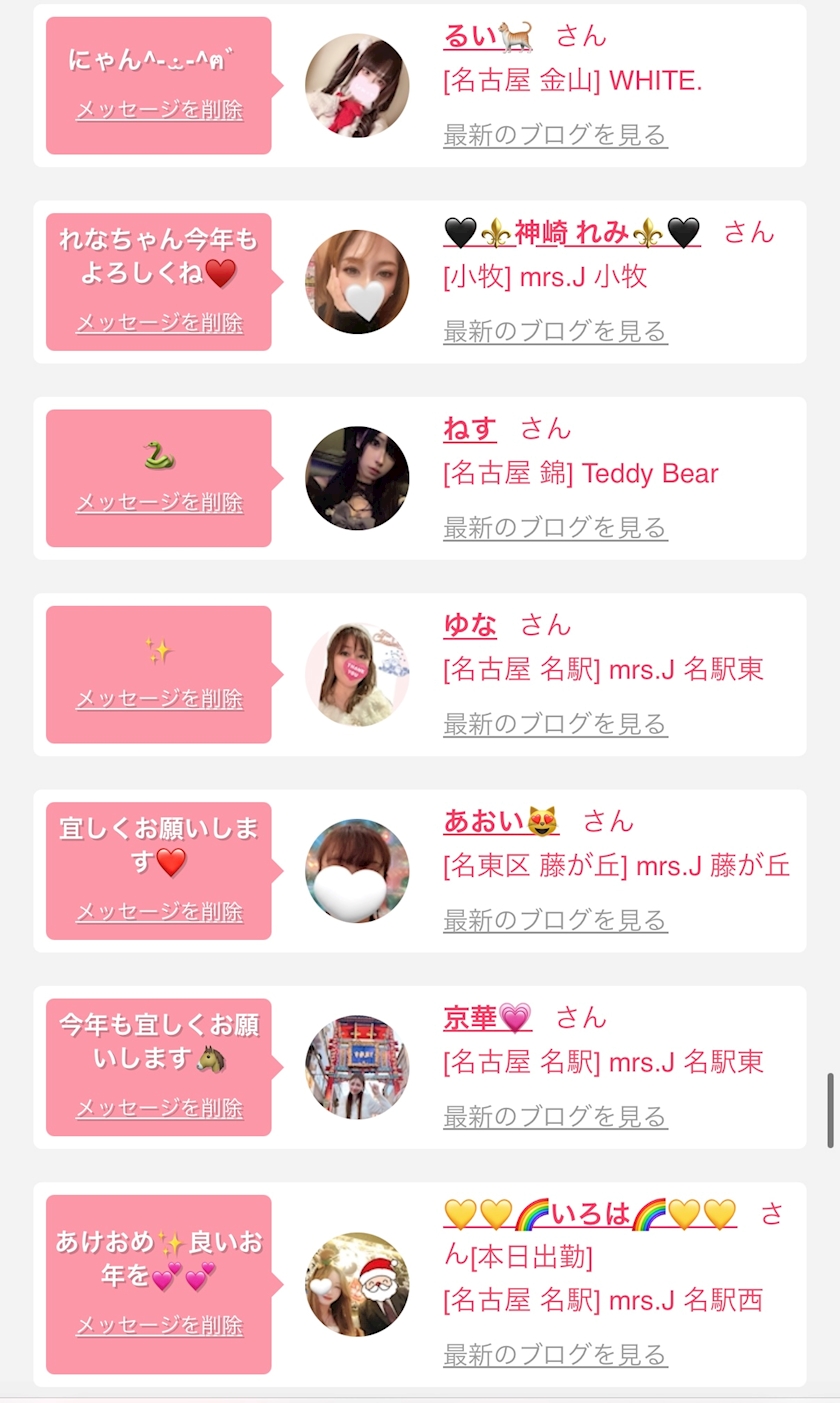View いろは's latest blog

555,1355
